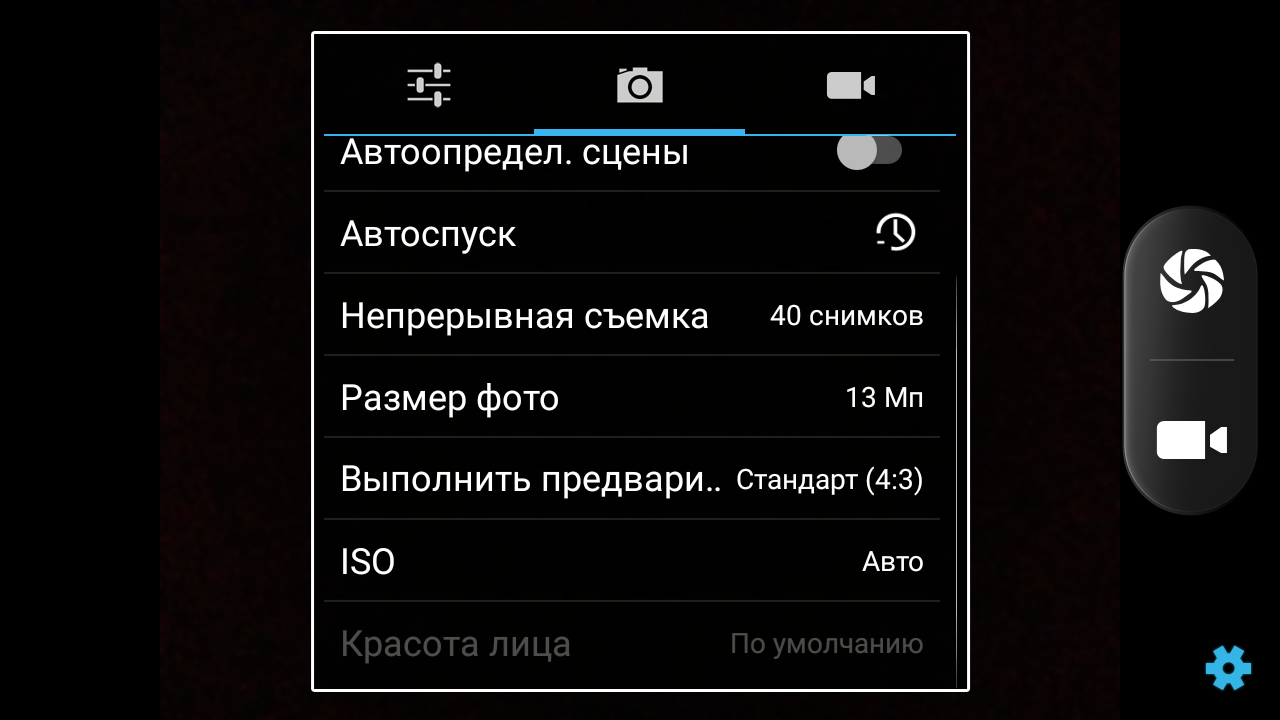The height and width of the screenshot is (720, 1280).
Task: Open the Автоспуск timer setting
Action: 631,233
